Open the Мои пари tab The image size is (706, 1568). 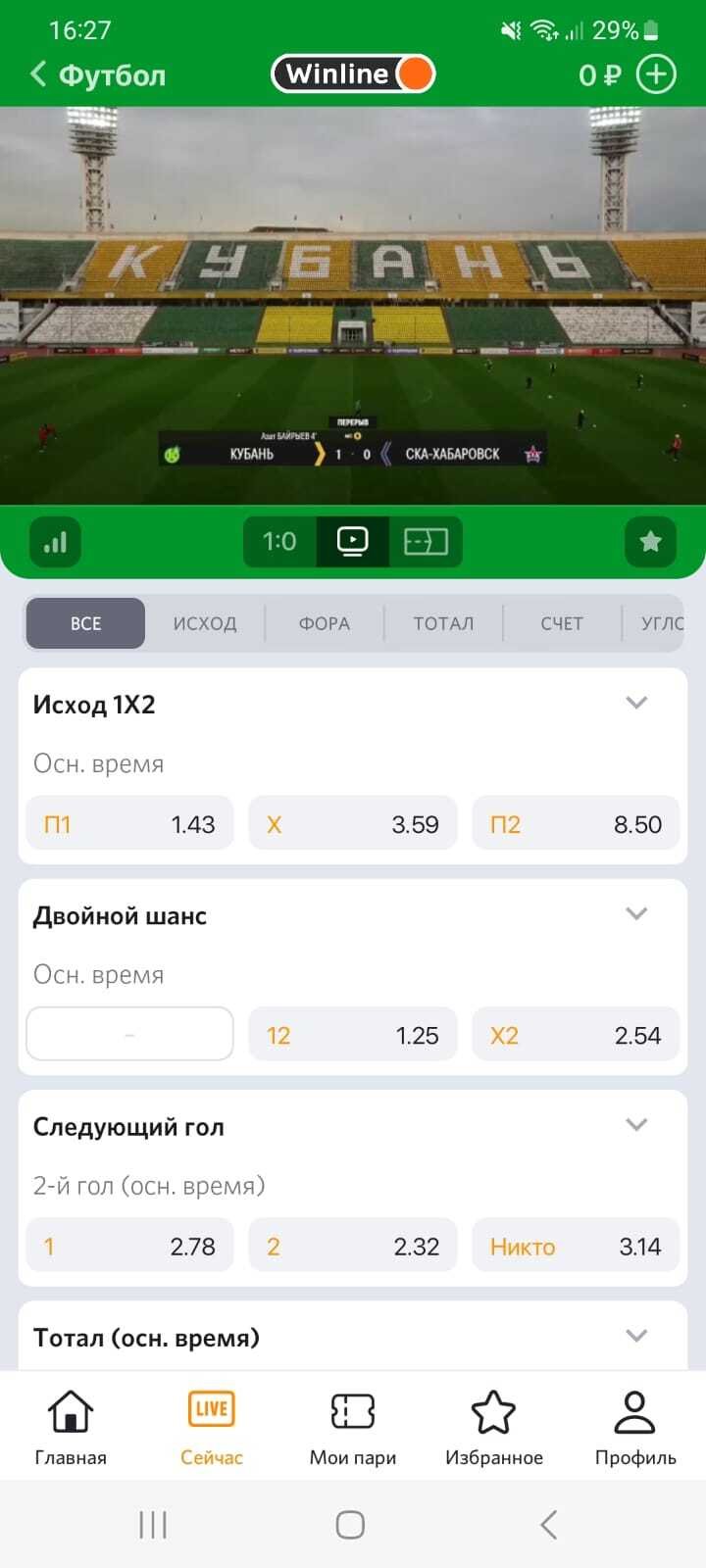coord(353,1427)
